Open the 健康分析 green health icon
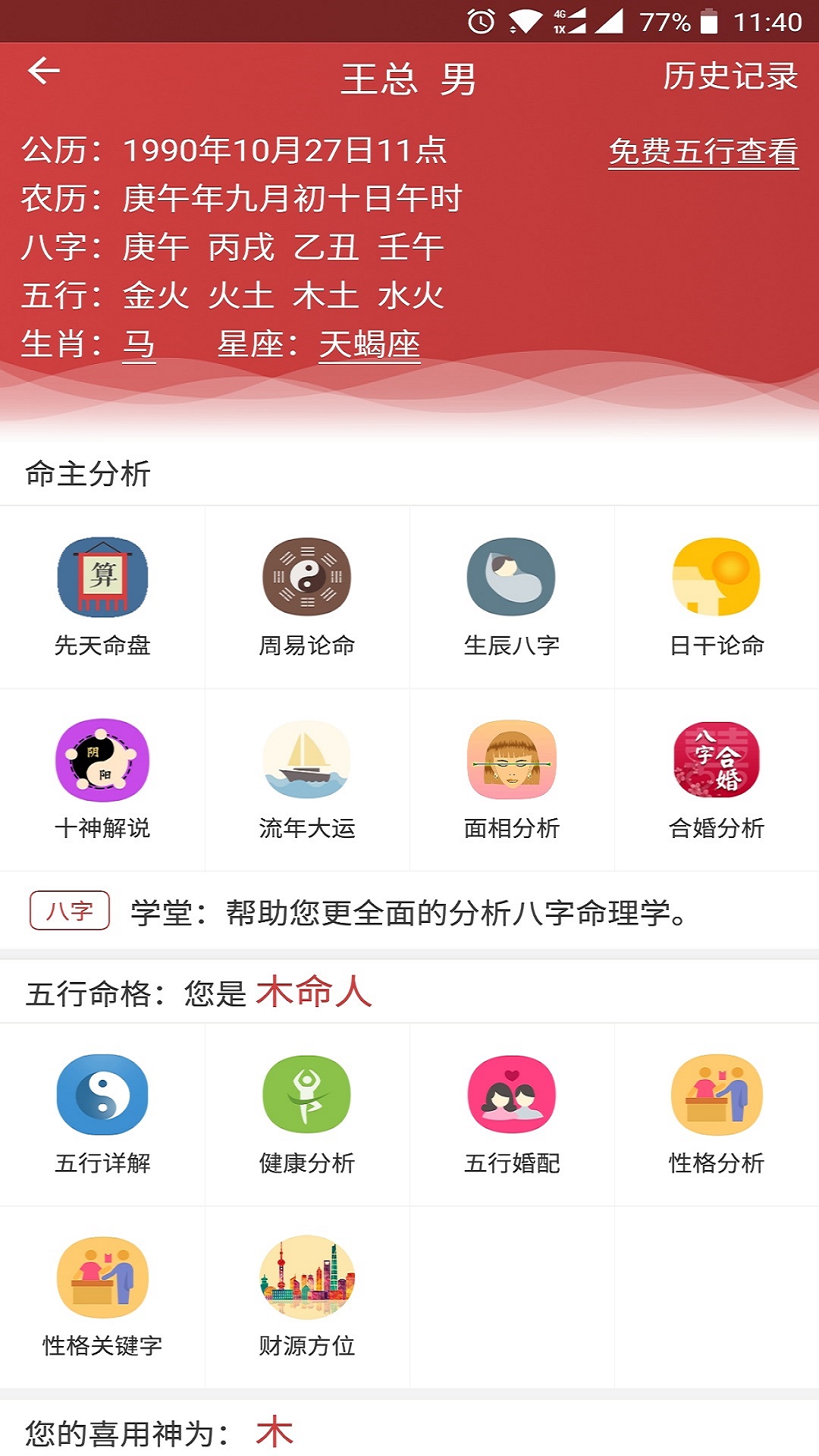 click(x=306, y=1096)
